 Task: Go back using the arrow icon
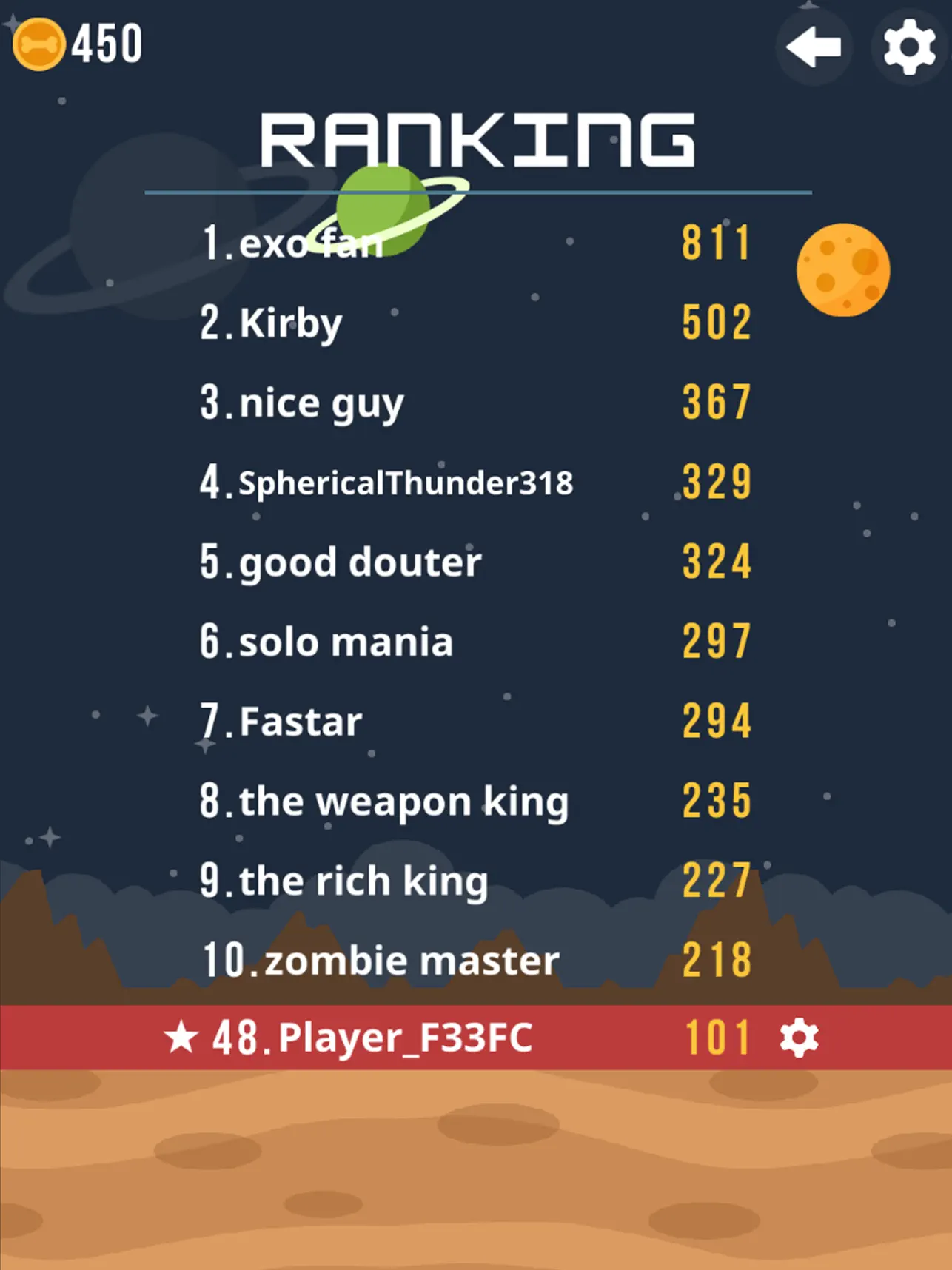click(814, 47)
